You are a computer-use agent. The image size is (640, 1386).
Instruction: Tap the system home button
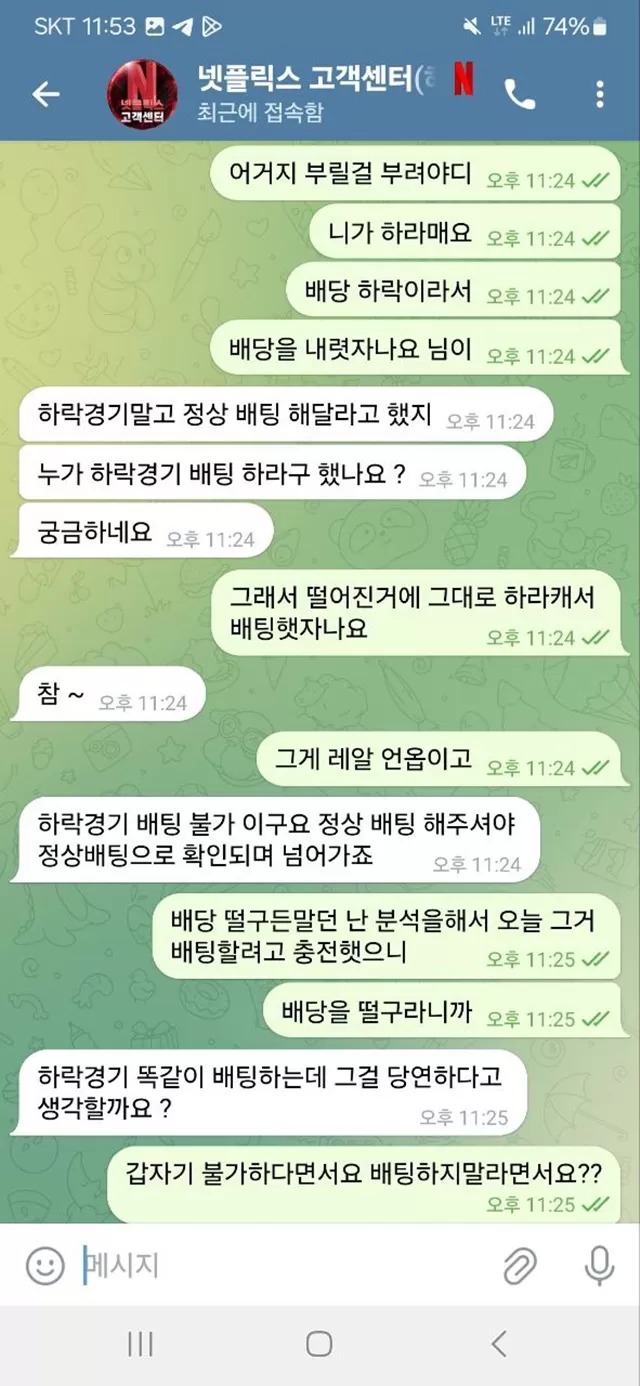click(319, 1343)
